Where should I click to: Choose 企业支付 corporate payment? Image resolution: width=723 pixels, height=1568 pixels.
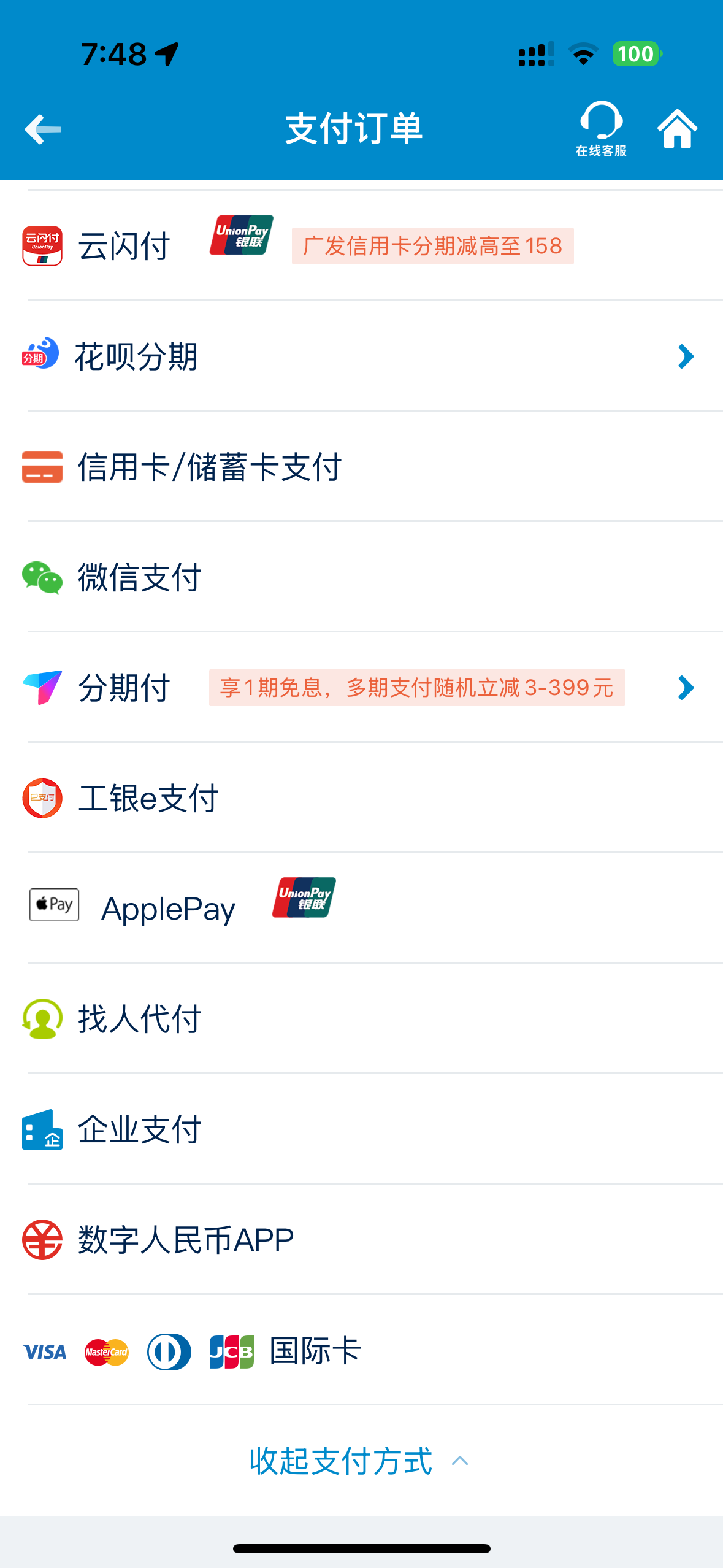140,1129
